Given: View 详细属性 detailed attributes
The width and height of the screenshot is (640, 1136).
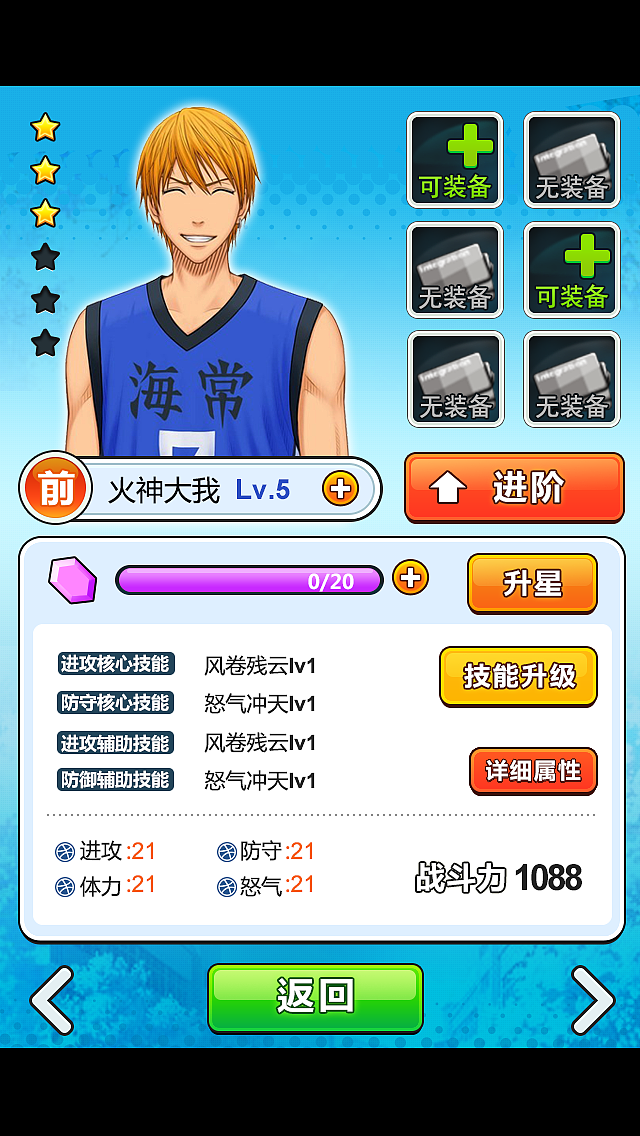Looking at the screenshot, I should 533,771.
